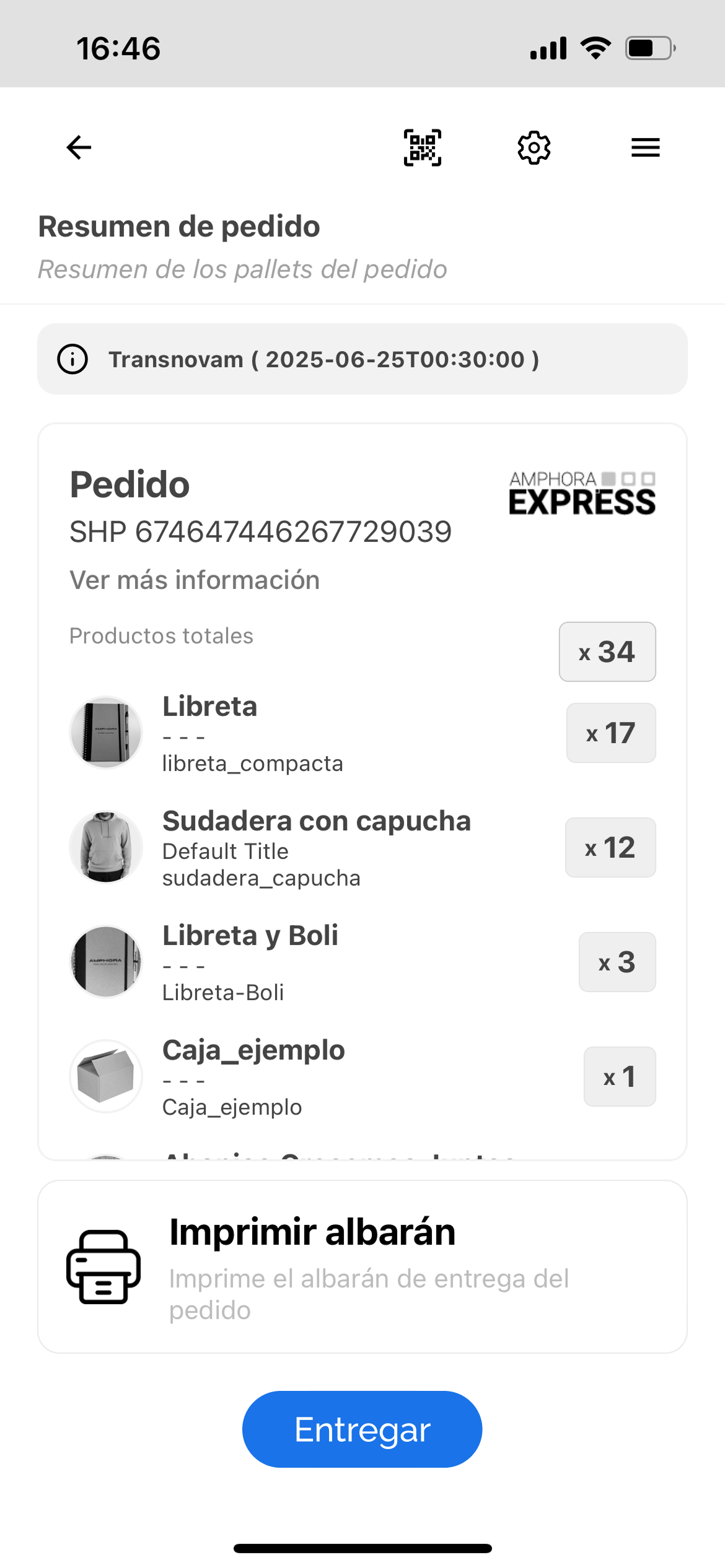Tap the Libreta product thumbnail
This screenshot has width=725, height=1568.
pos(105,733)
